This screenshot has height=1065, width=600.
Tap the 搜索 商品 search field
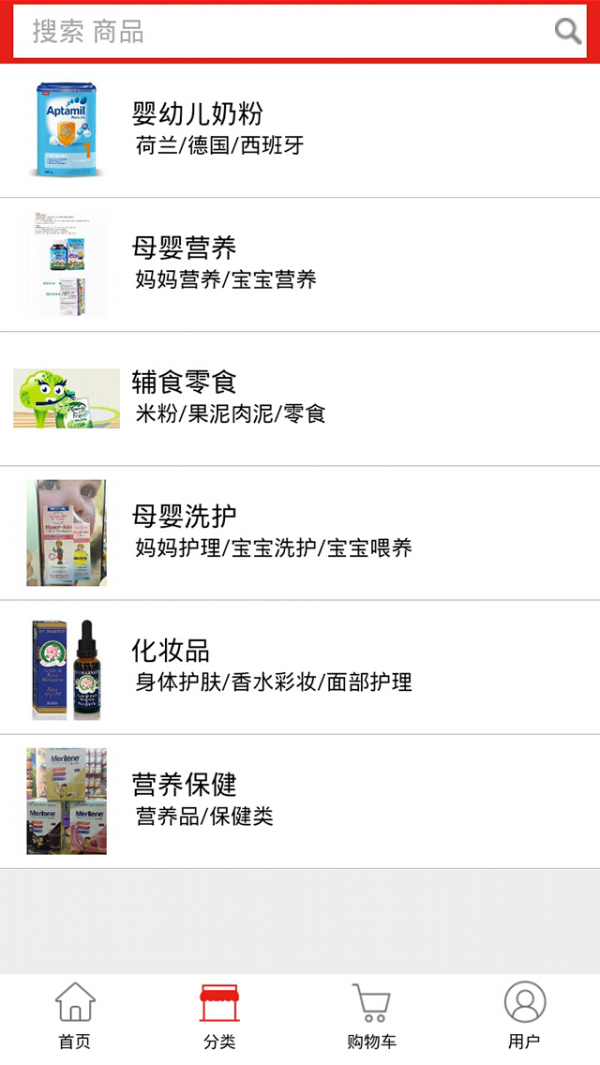(x=280, y=32)
